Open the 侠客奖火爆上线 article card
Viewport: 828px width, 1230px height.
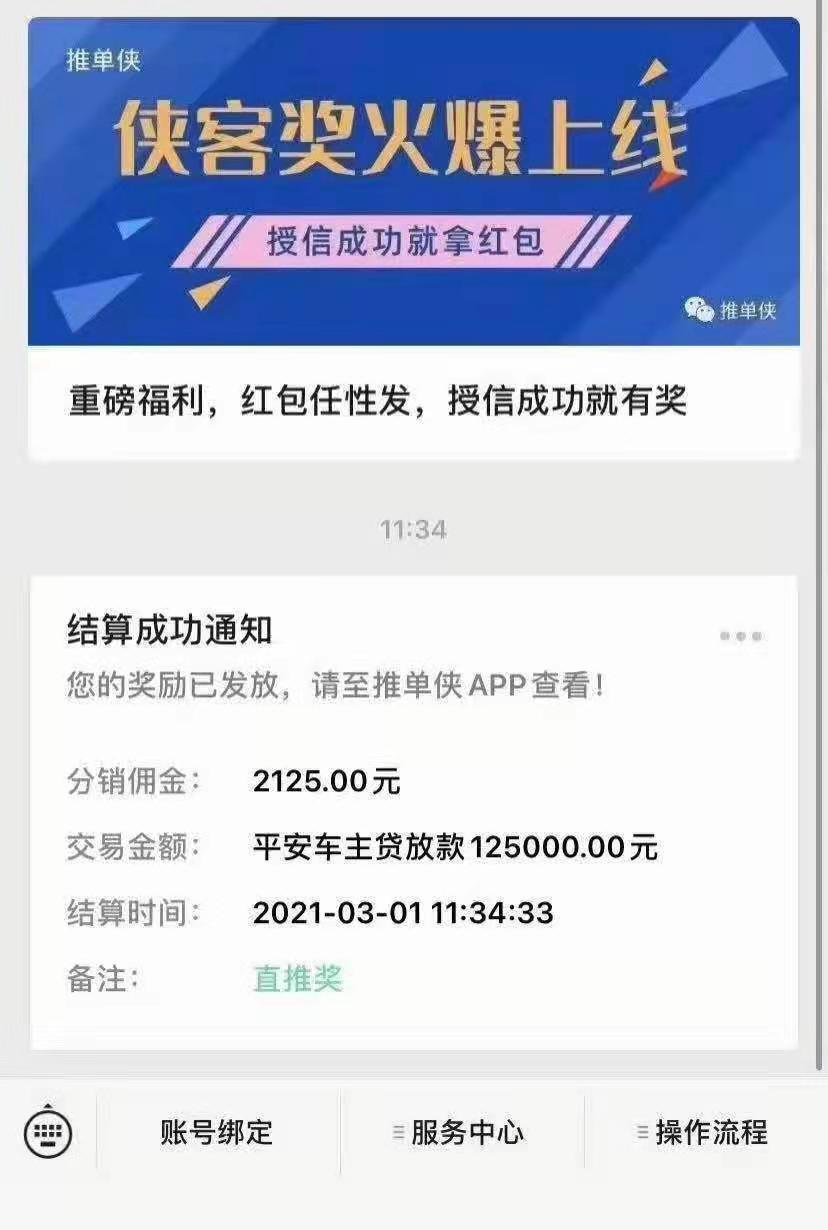click(413, 240)
